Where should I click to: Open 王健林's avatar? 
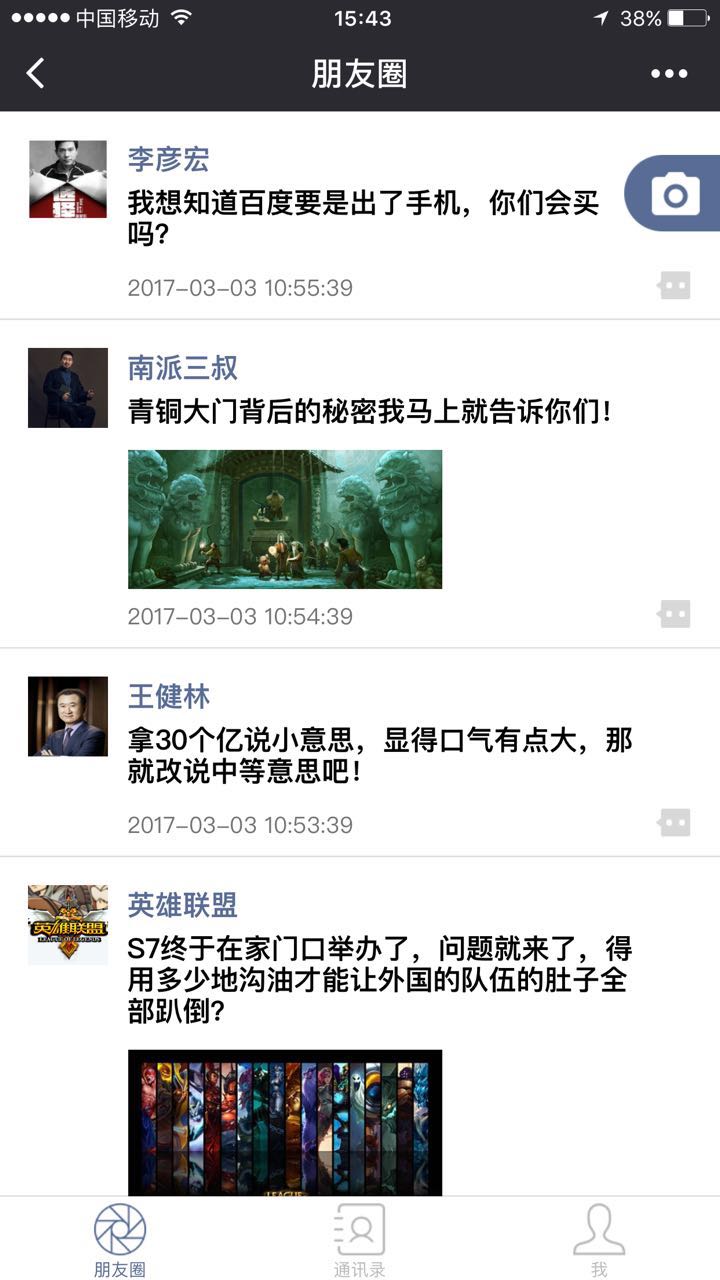click(68, 716)
